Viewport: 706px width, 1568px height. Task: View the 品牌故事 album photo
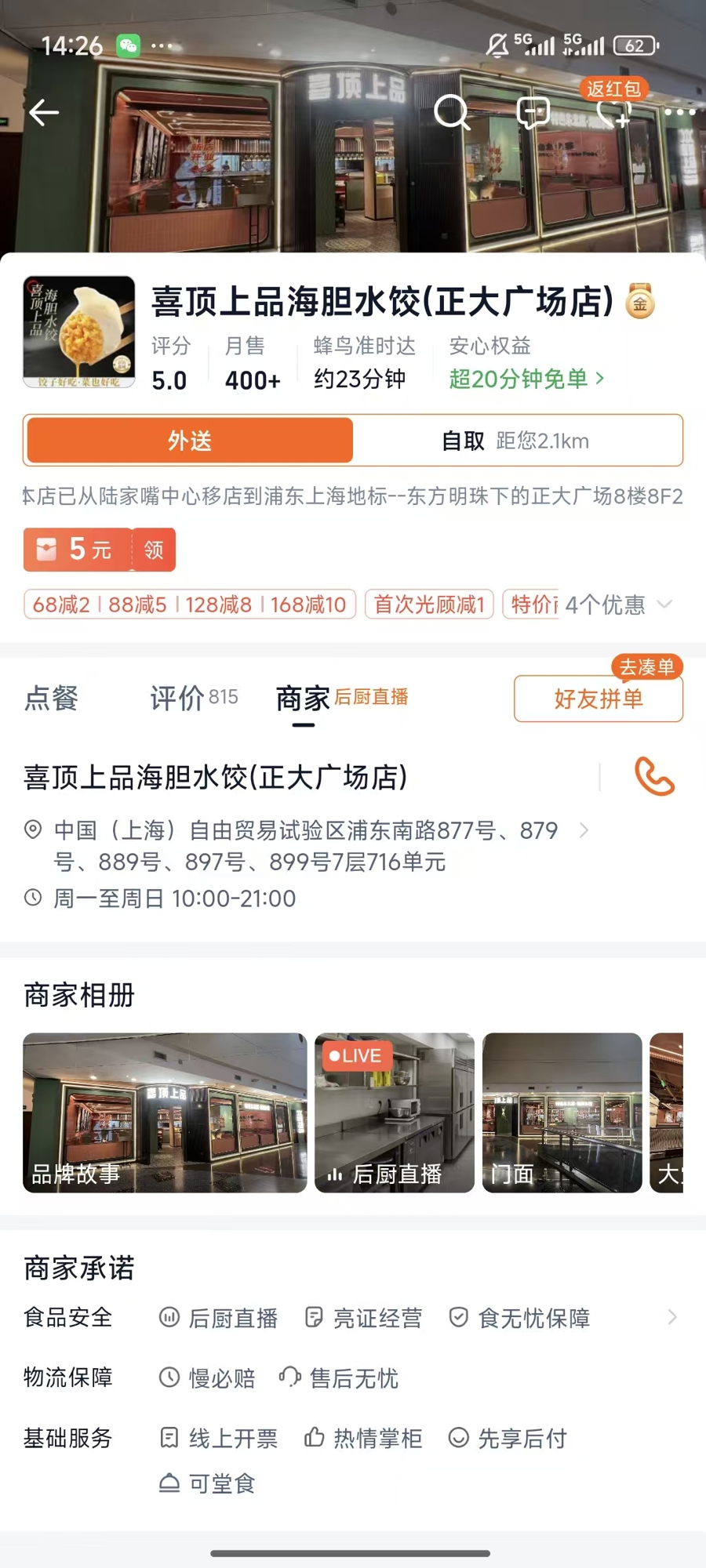point(165,1112)
